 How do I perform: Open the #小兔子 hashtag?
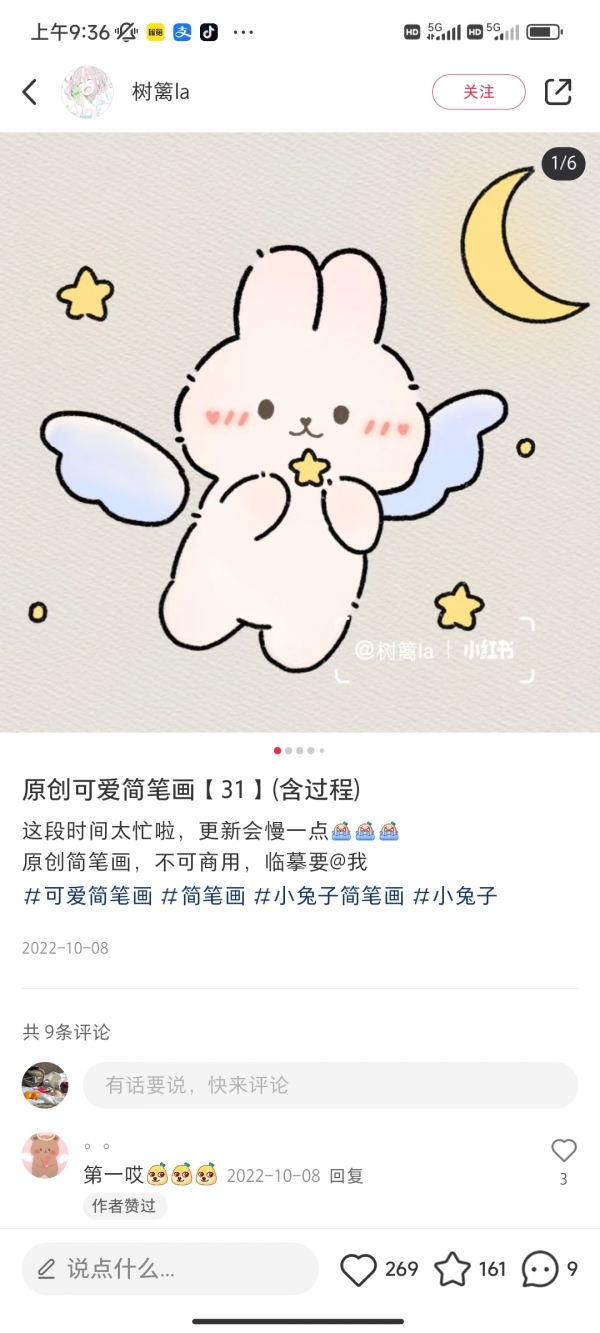pos(455,895)
